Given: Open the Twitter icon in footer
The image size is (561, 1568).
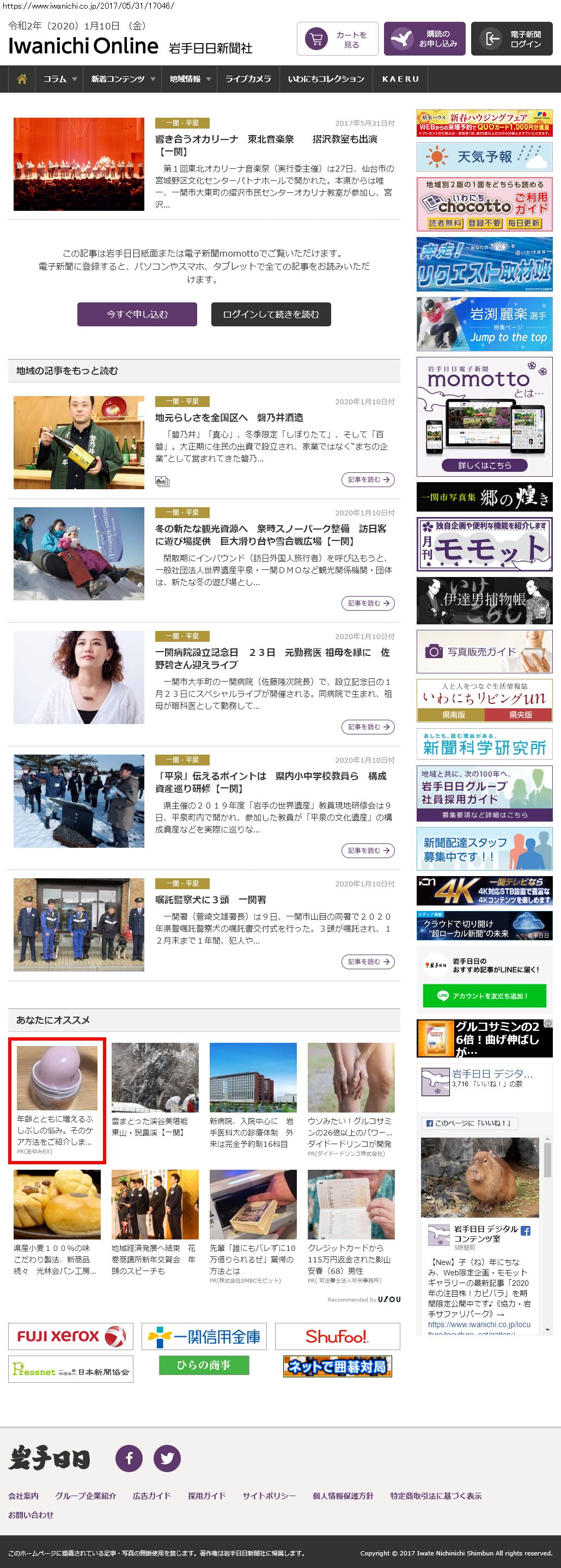Looking at the screenshot, I should point(167,1458).
